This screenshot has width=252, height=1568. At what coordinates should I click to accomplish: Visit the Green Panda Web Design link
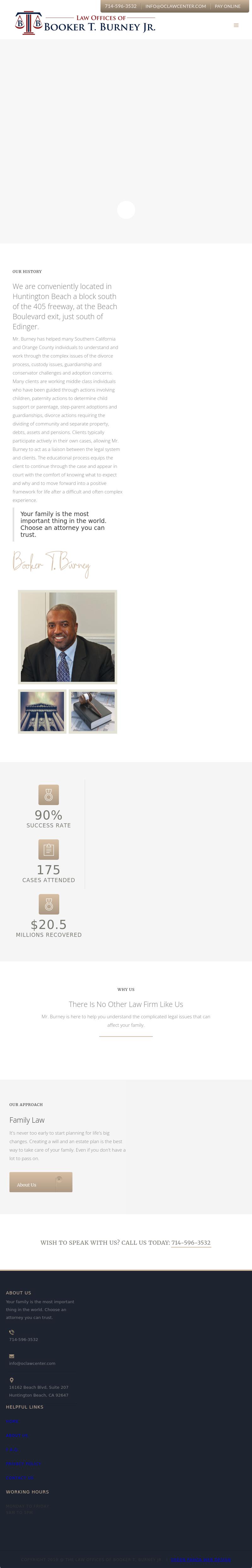201,1560
